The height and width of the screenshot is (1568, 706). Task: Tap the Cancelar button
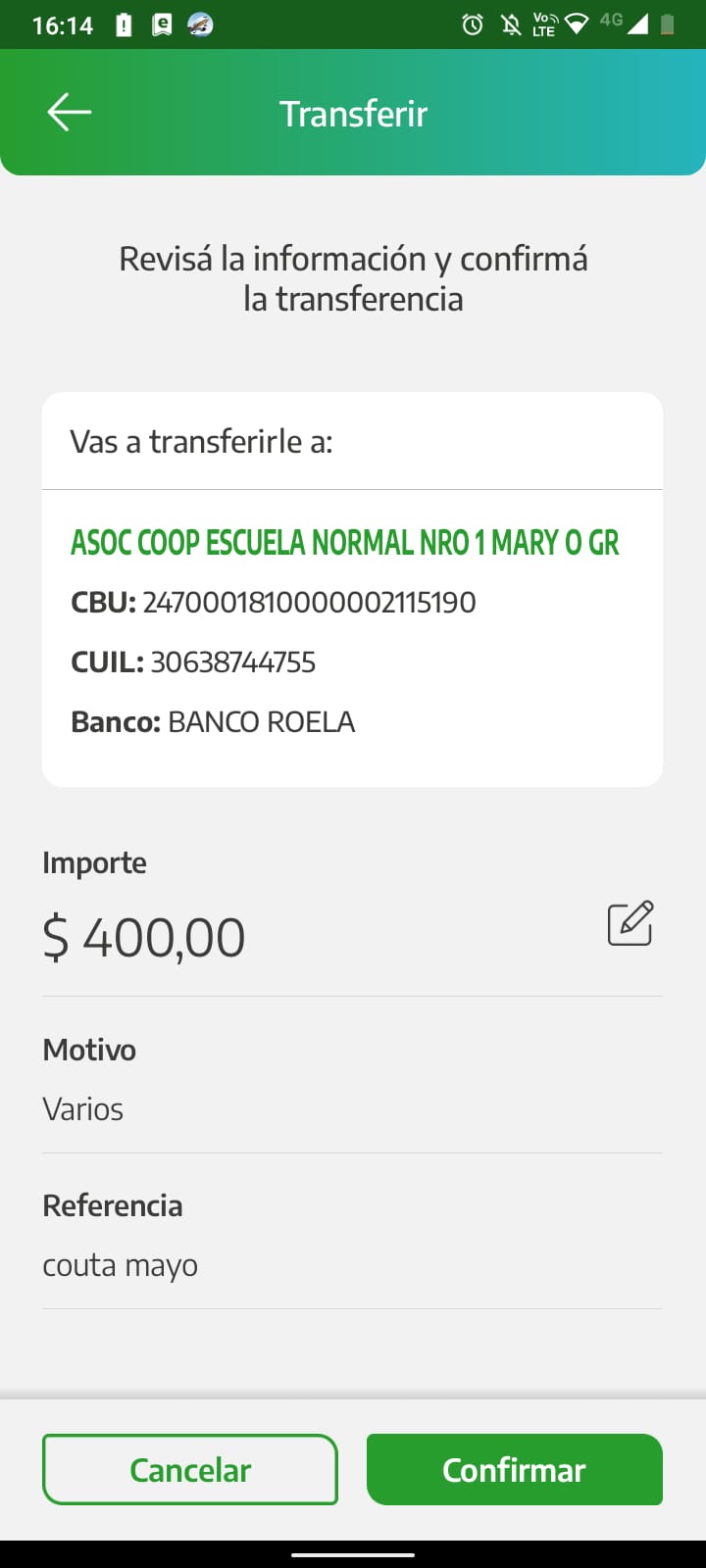pyautogui.click(x=190, y=1469)
